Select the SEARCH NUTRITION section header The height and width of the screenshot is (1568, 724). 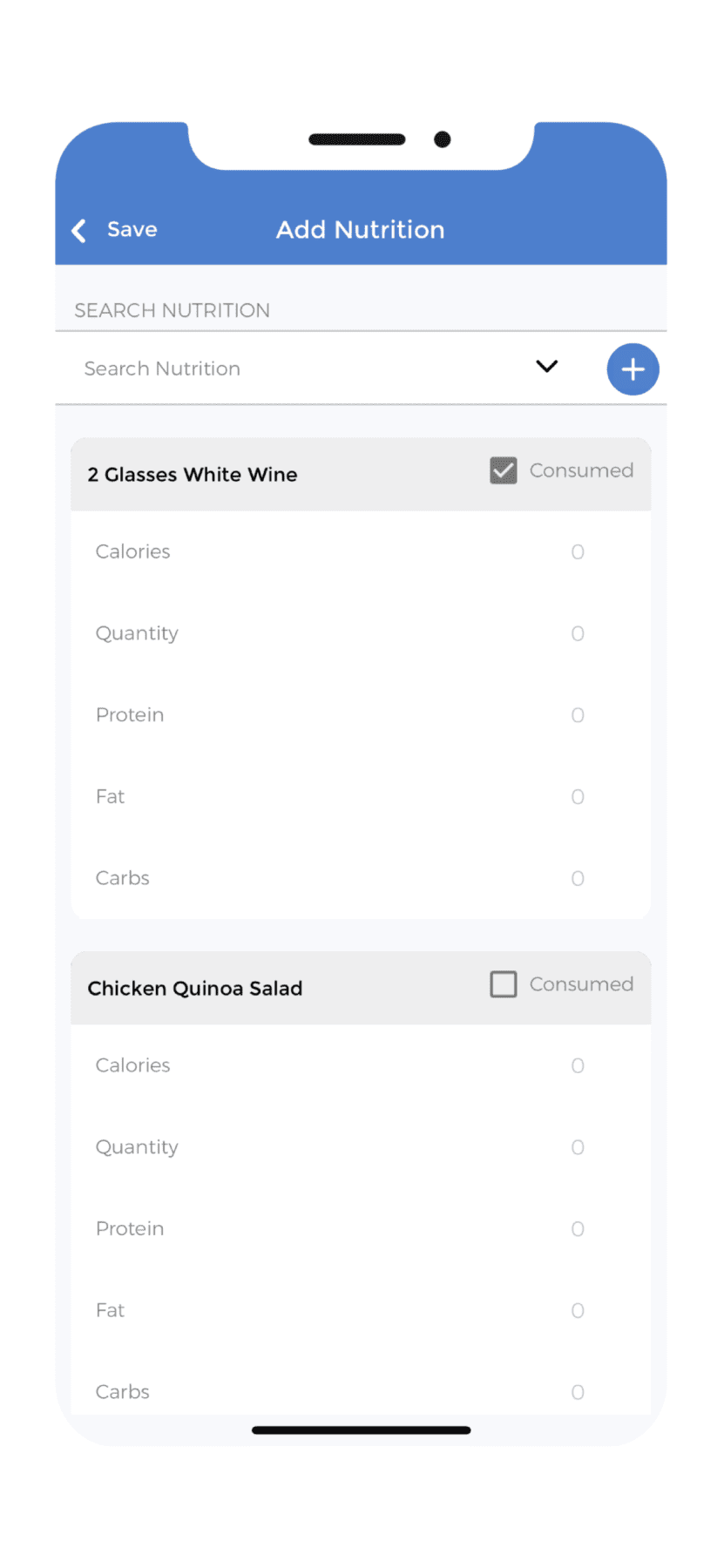(x=172, y=310)
